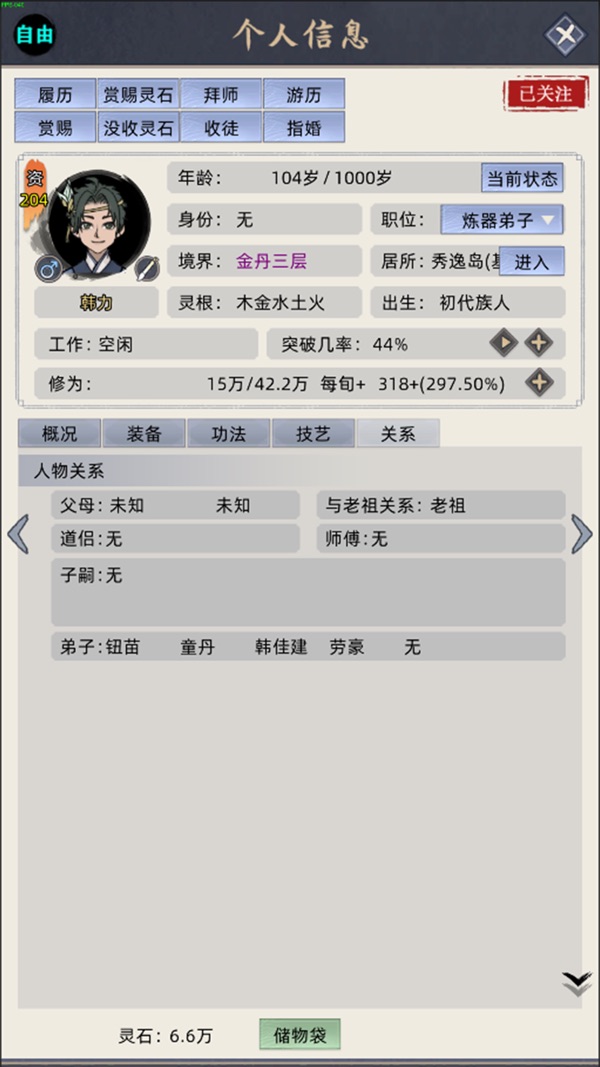The height and width of the screenshot is (1067, 600).
Task: Open the 履历 record button
Action: pos(55,95)
